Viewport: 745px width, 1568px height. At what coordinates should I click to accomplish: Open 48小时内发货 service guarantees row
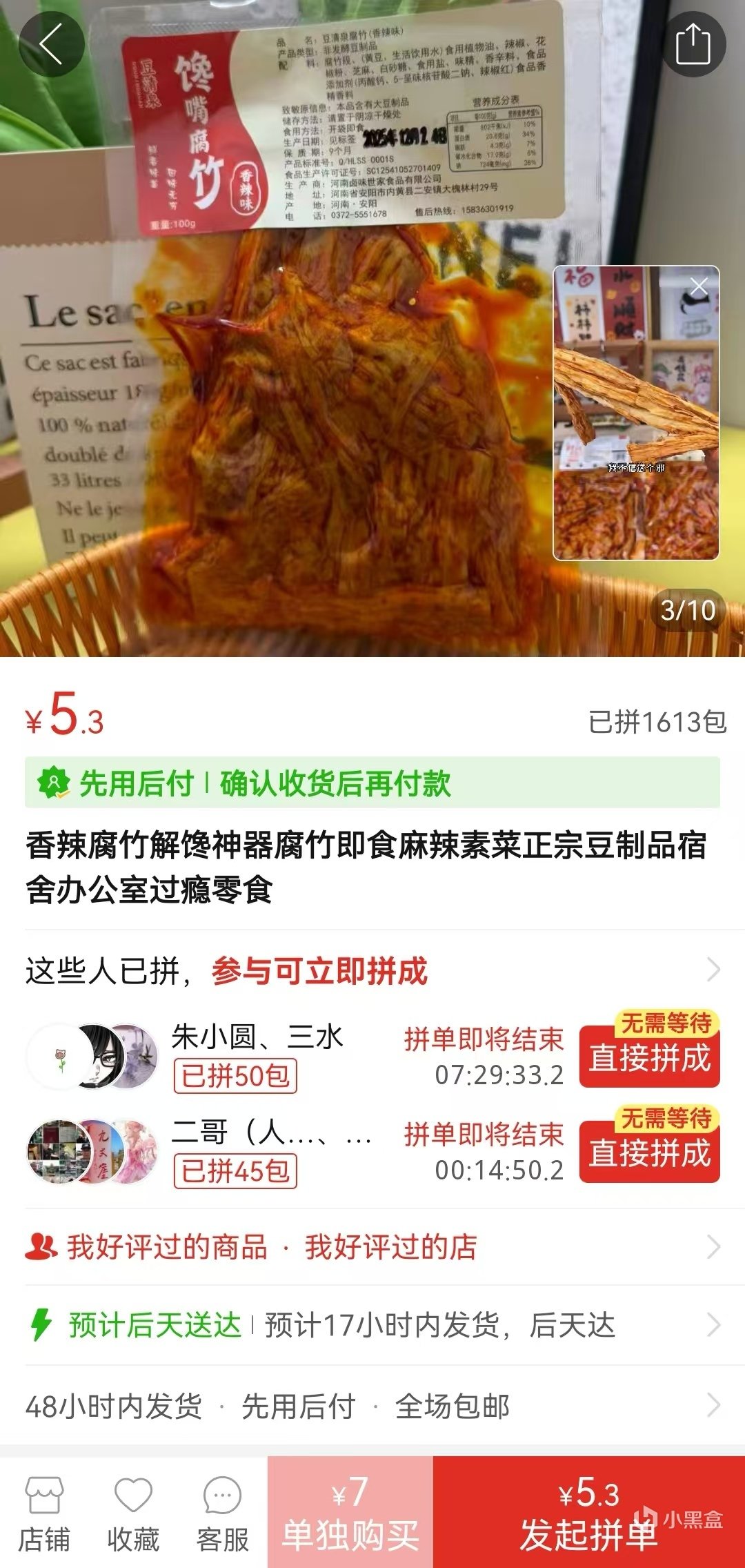pyautogui.click(x=372, y=1406)
